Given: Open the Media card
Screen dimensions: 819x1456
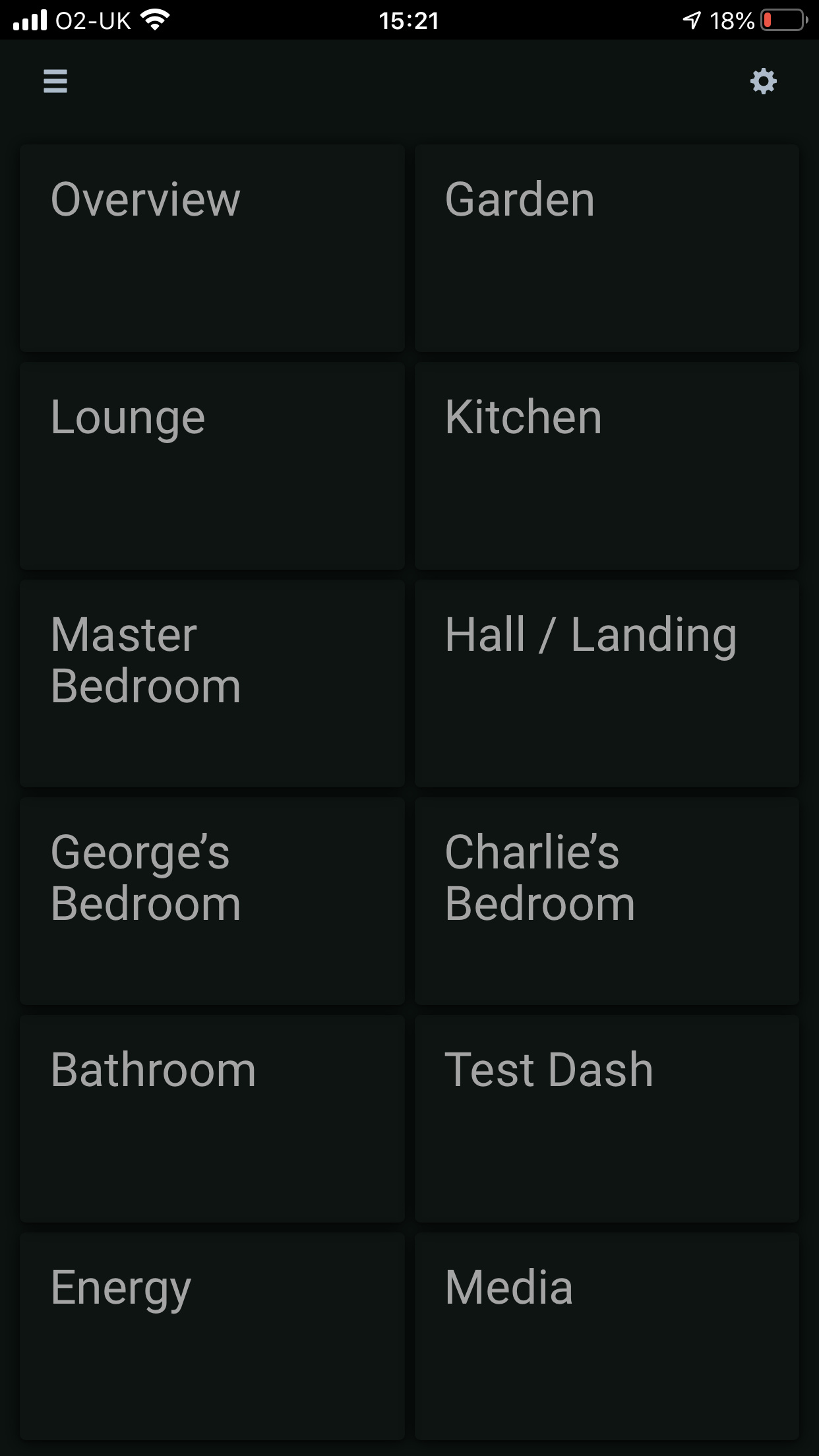Looking at the screenshot, I should pyautogui.click(x=607, y=1336).
